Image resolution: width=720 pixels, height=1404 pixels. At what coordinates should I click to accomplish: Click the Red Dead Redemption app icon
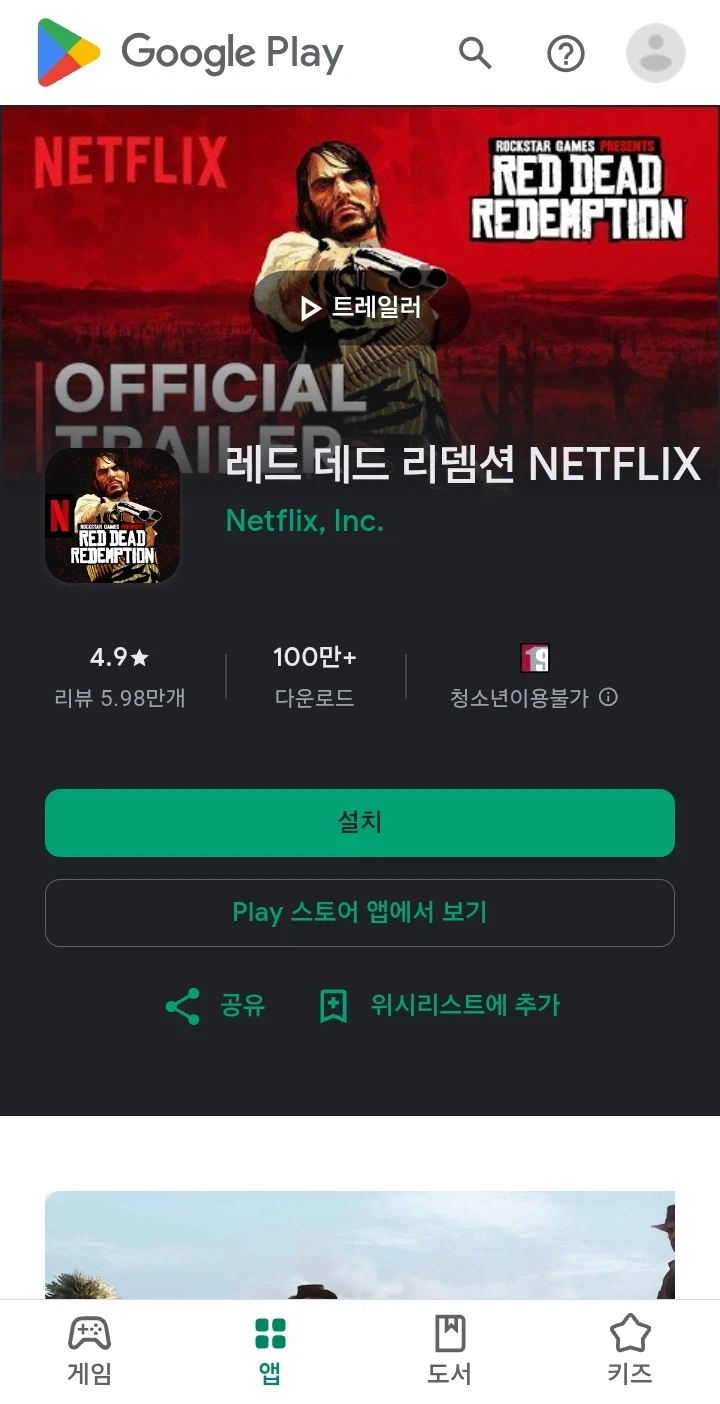[x=112, y=516]
